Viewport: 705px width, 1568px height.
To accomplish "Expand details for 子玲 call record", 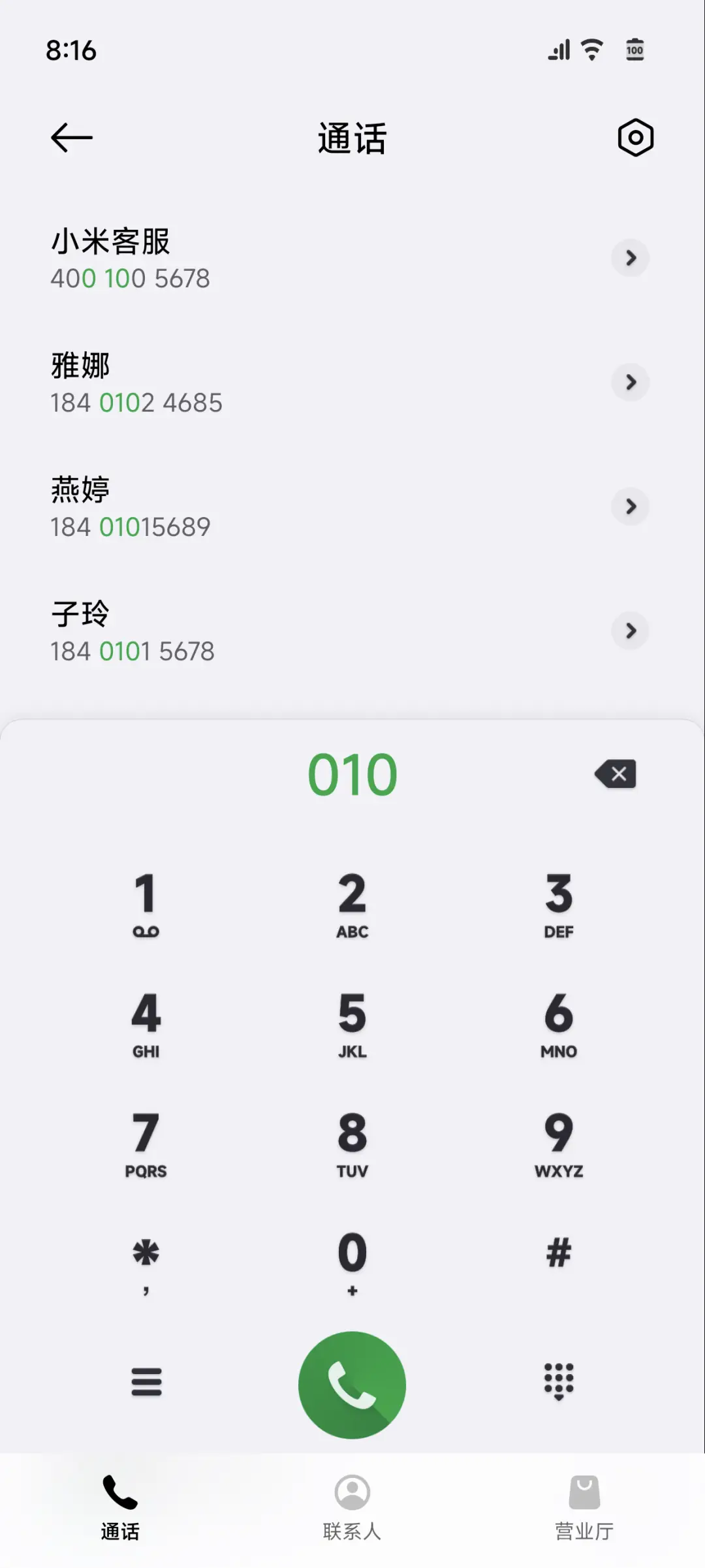I will [x=630, y=631].
